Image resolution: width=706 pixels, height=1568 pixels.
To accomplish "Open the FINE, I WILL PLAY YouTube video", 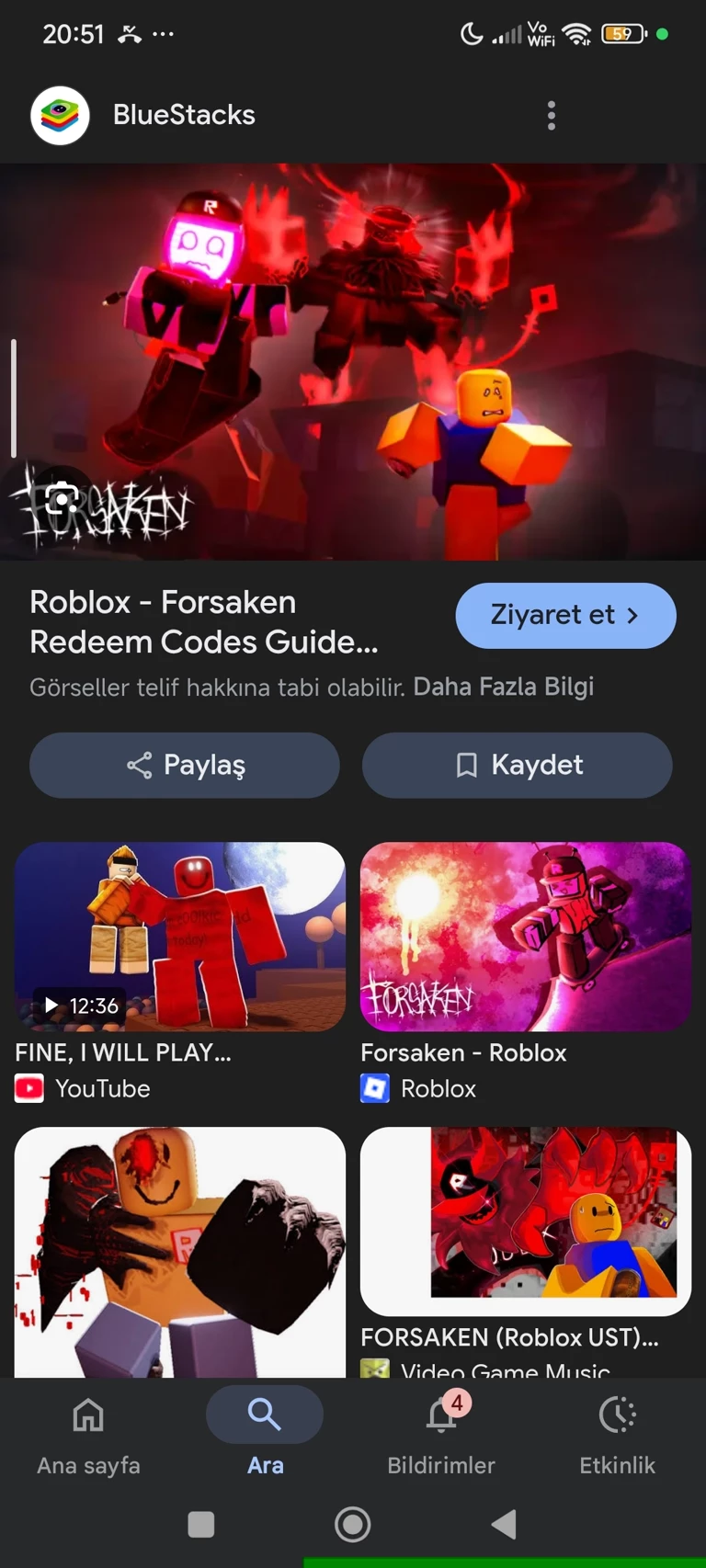I will (180, 937).
